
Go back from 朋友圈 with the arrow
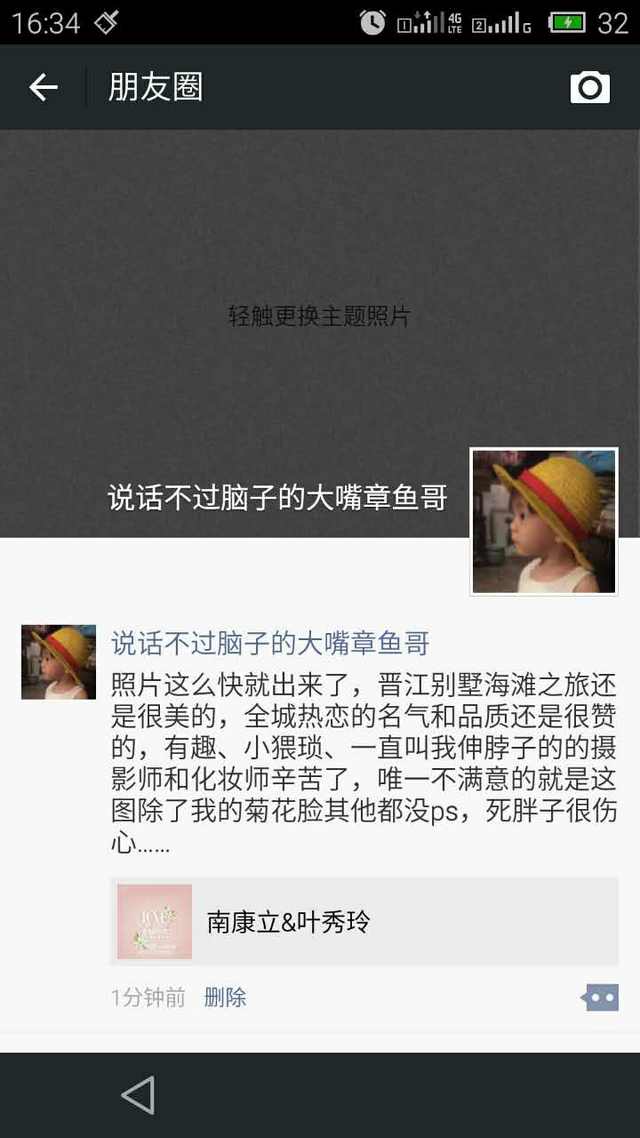(43, 88)
